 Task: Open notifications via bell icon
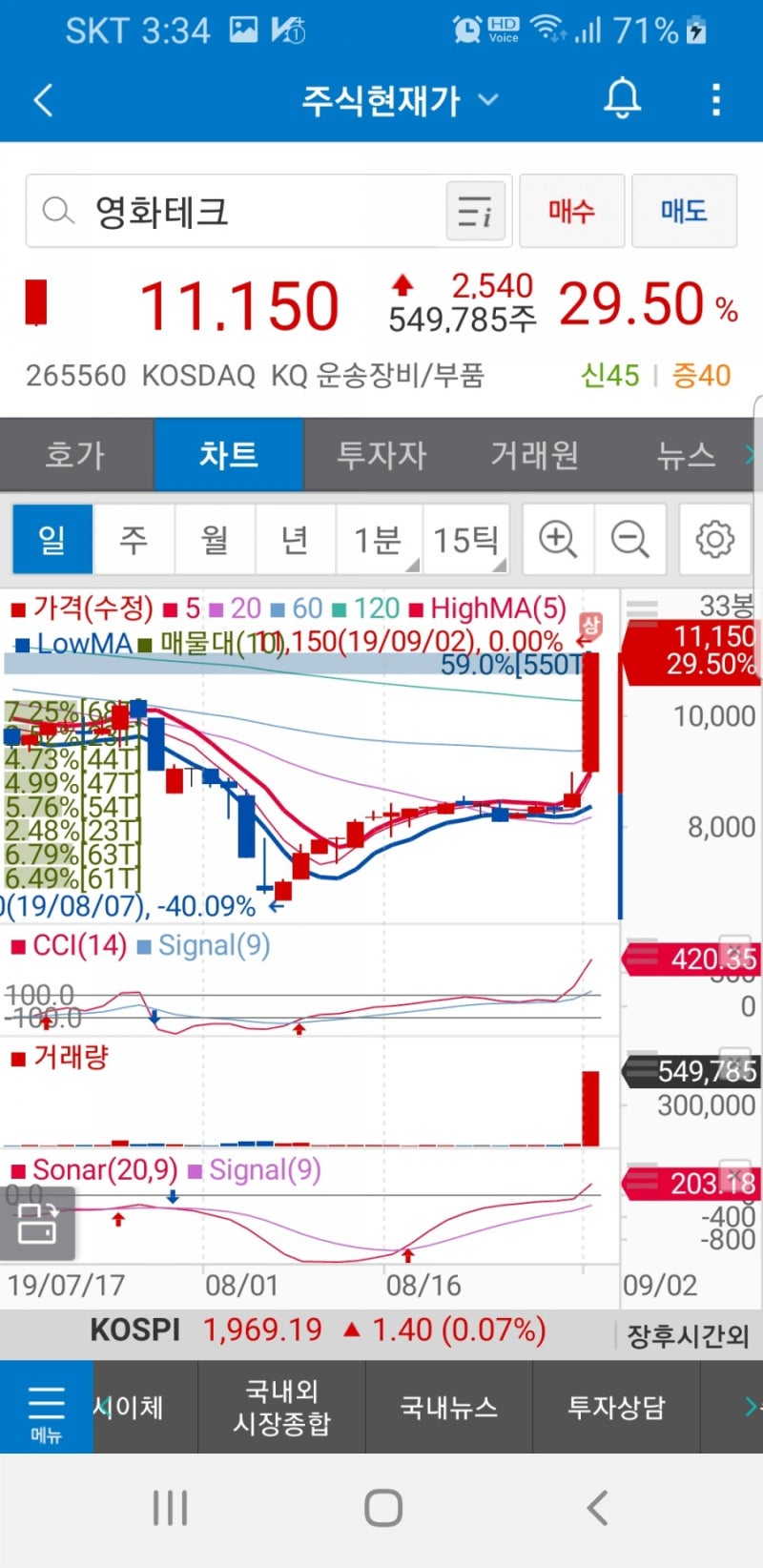[x=623, y=98]
